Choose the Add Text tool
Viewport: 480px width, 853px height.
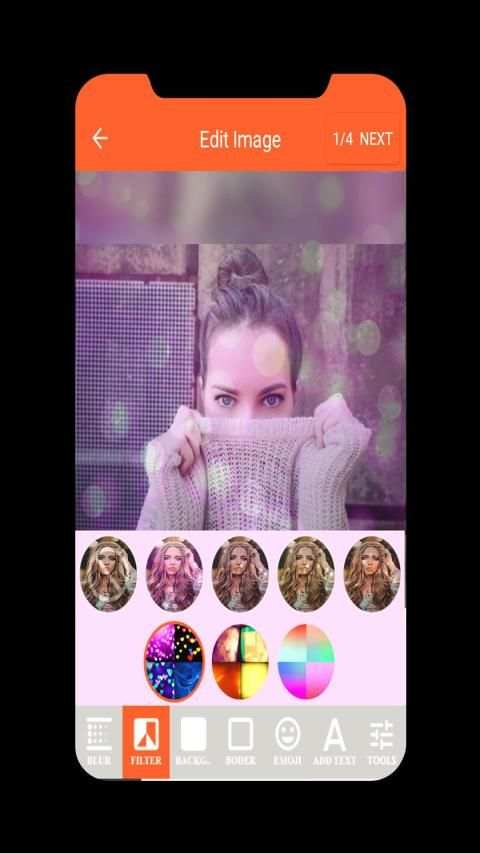(x=334, y=742)
